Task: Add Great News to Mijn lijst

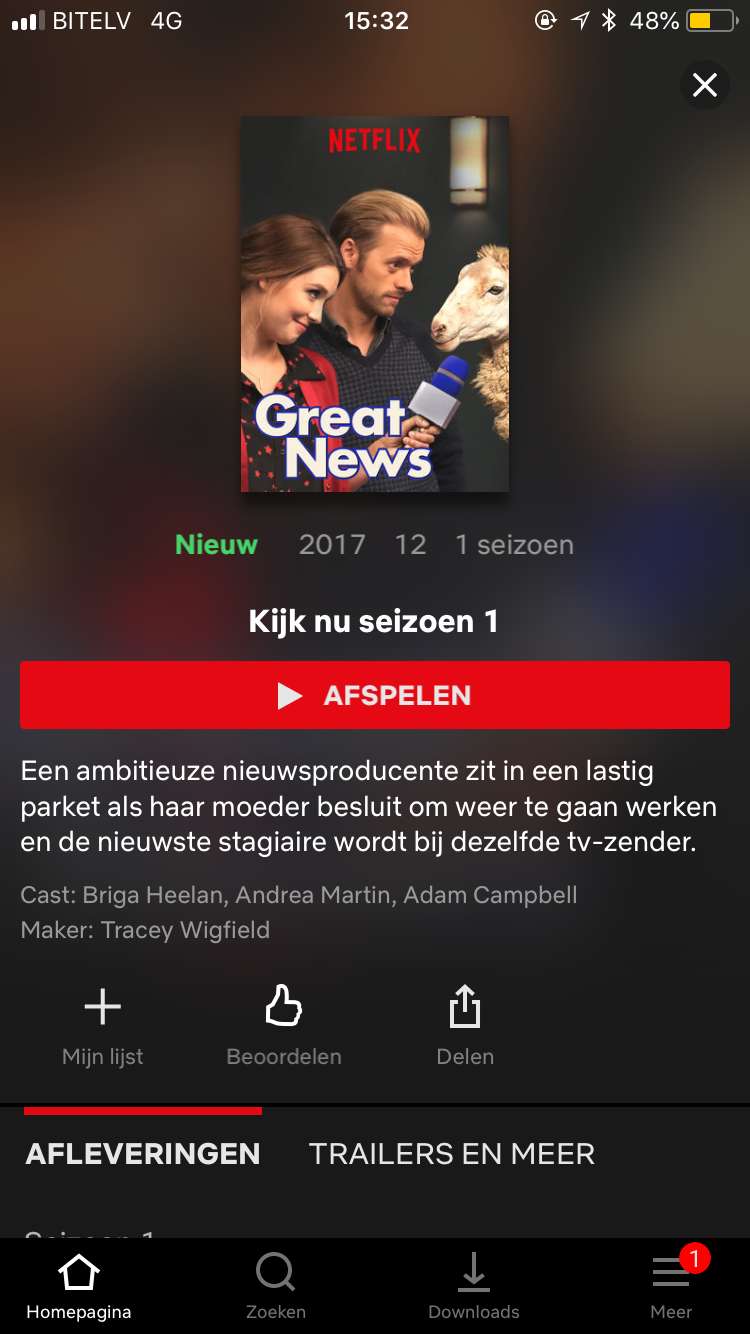Action: point(102,1027)
